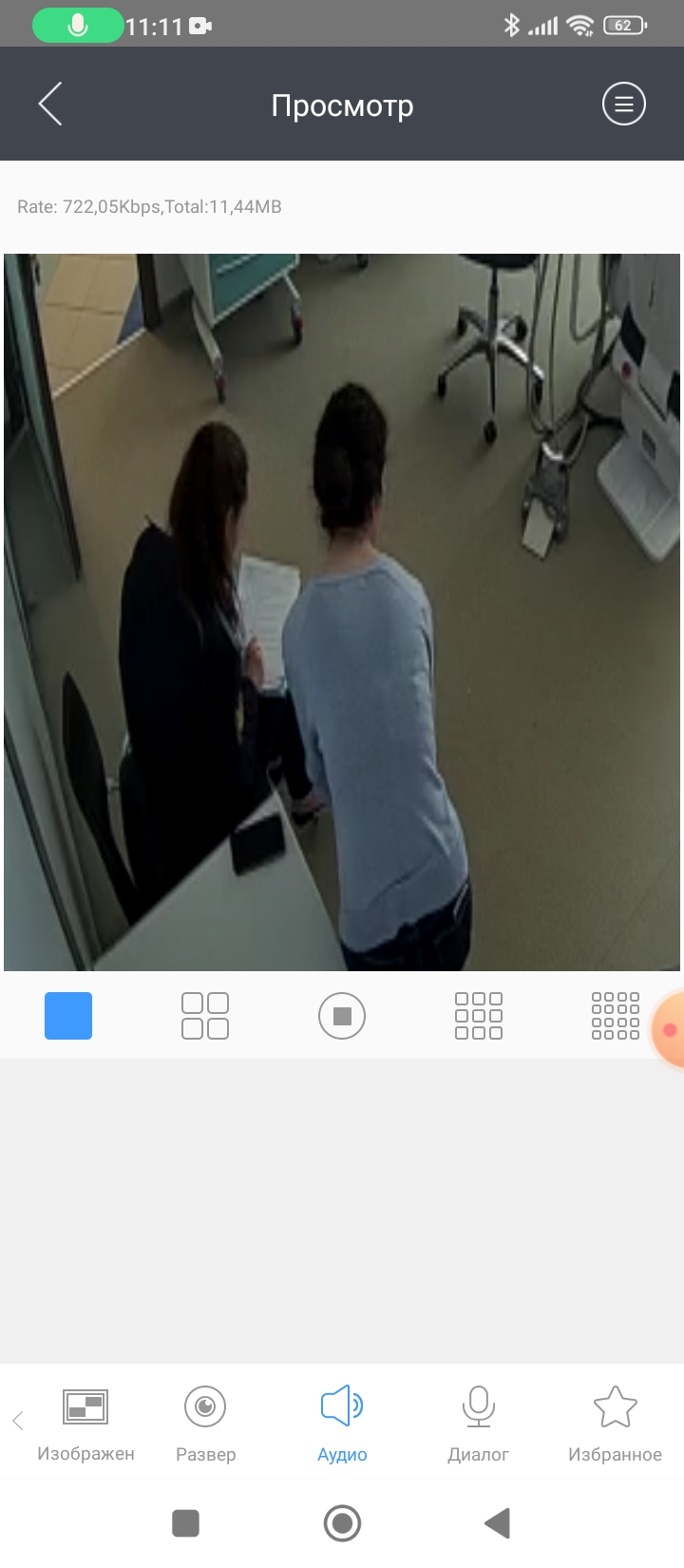Image resolution: width=684 pixels, height=1568 pixels.
Task: Add camera to Избранное favorites
Action: pos(615,1423)
